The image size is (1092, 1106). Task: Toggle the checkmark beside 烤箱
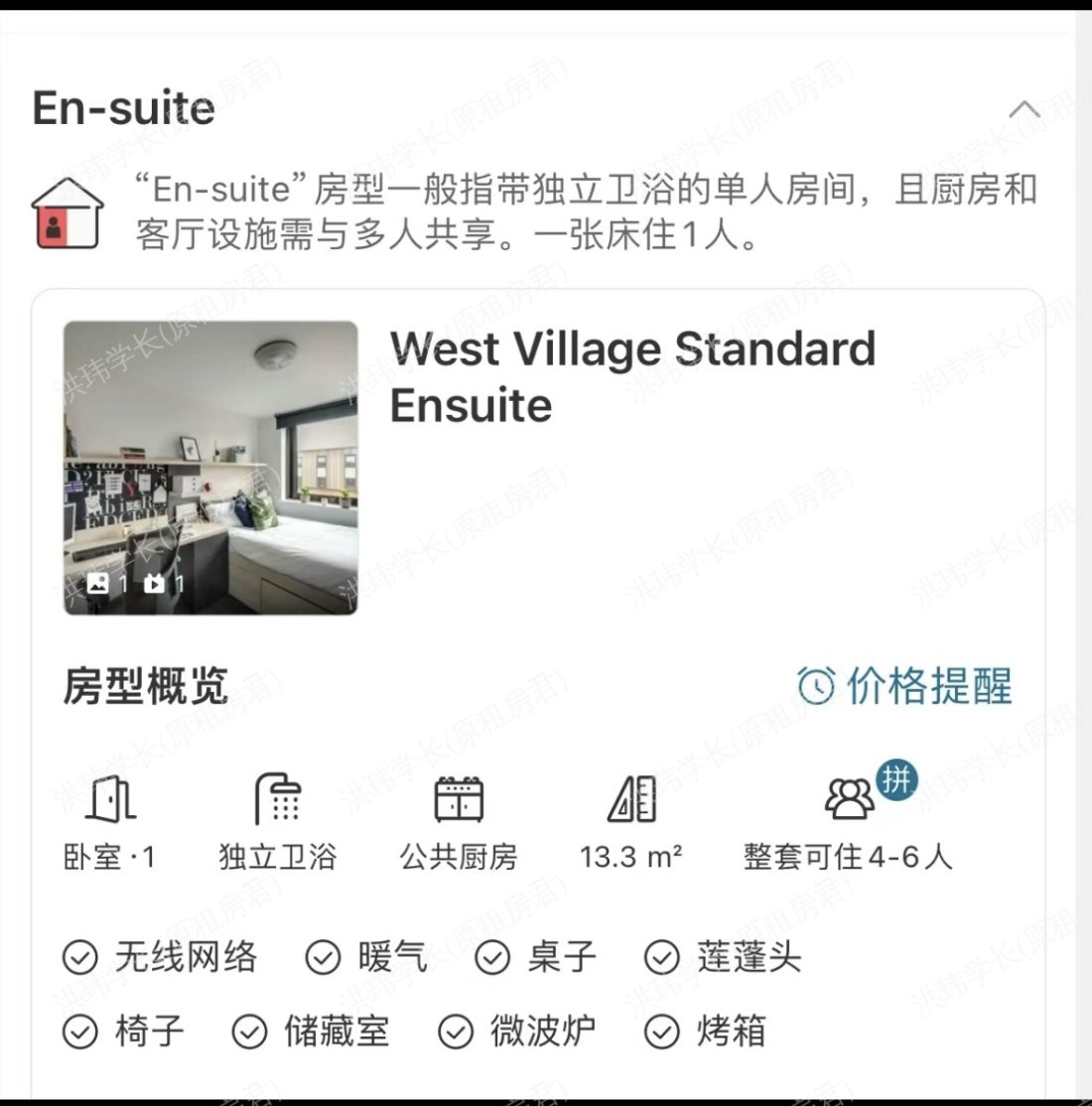[x=659, y=1033]
